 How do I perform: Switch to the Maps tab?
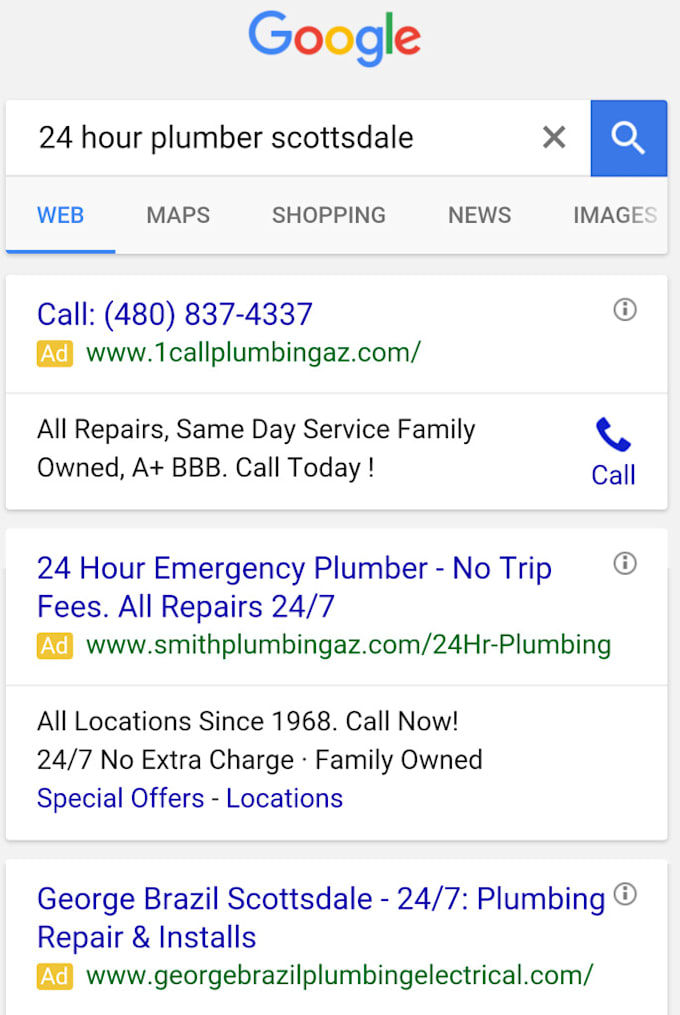(x=178, y=215)
